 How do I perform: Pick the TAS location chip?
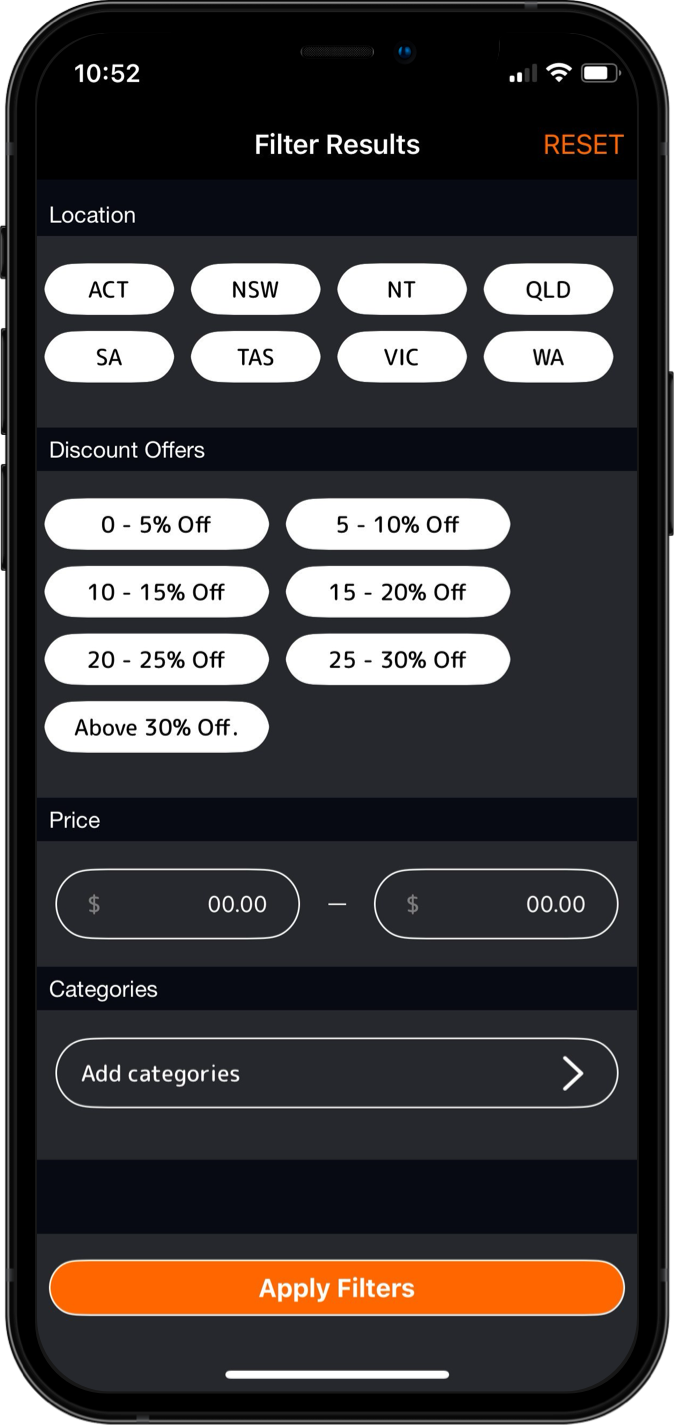pos(255,358)
